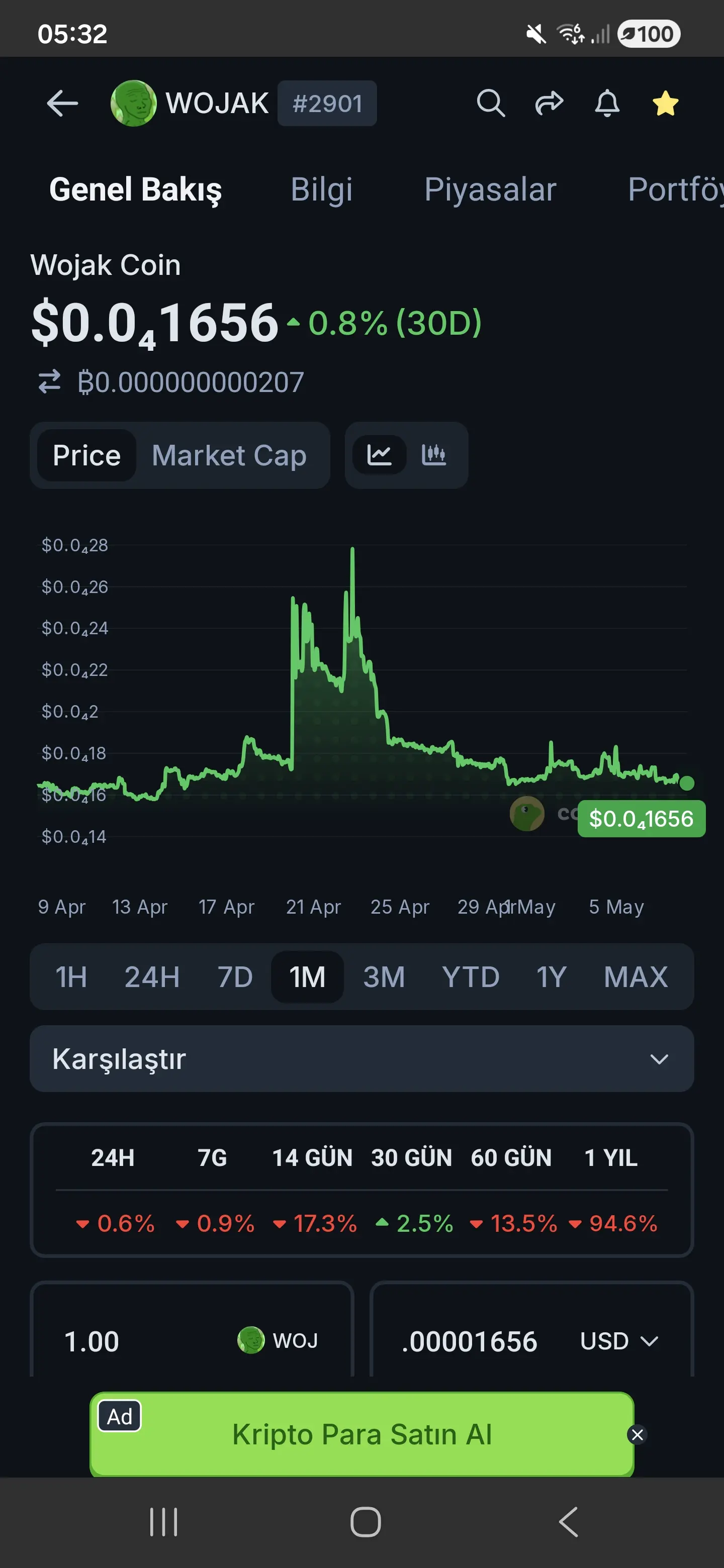Share the WOJAK coin page
This screenshot has height=1568, width=724.
coord(549,103)
